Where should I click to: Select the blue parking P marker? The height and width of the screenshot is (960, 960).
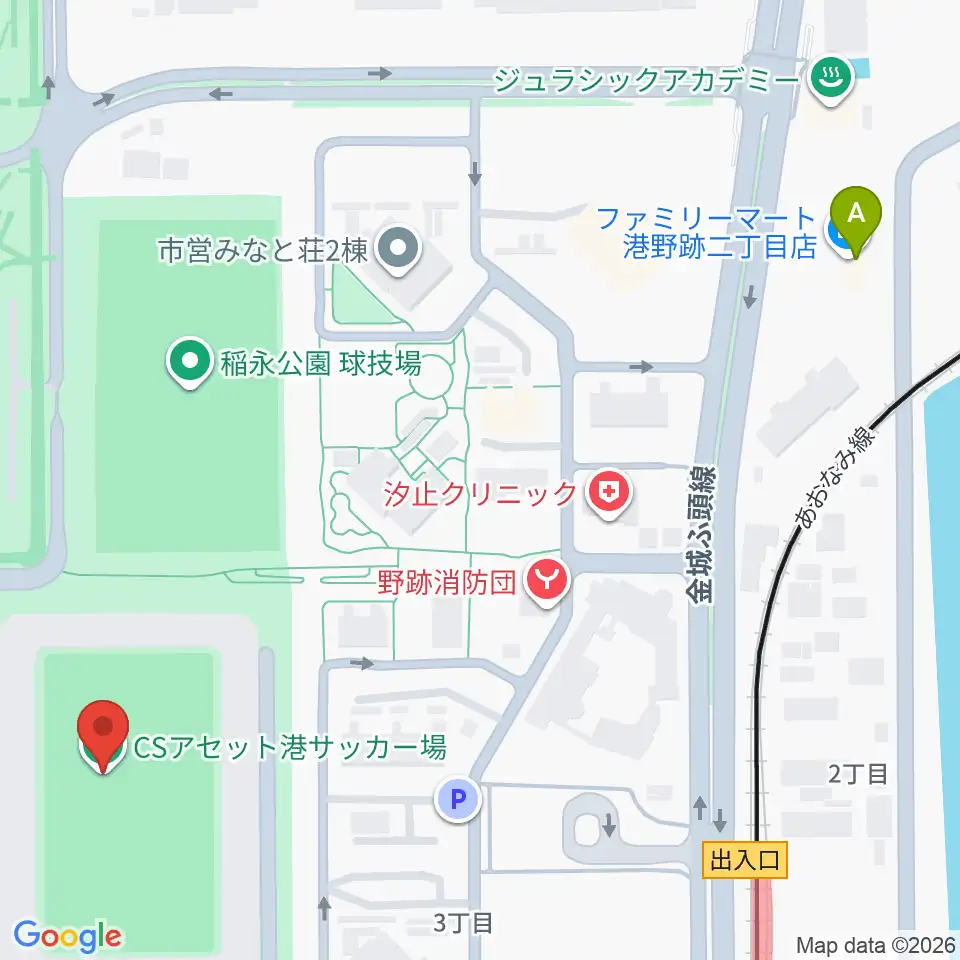(458, 798)
